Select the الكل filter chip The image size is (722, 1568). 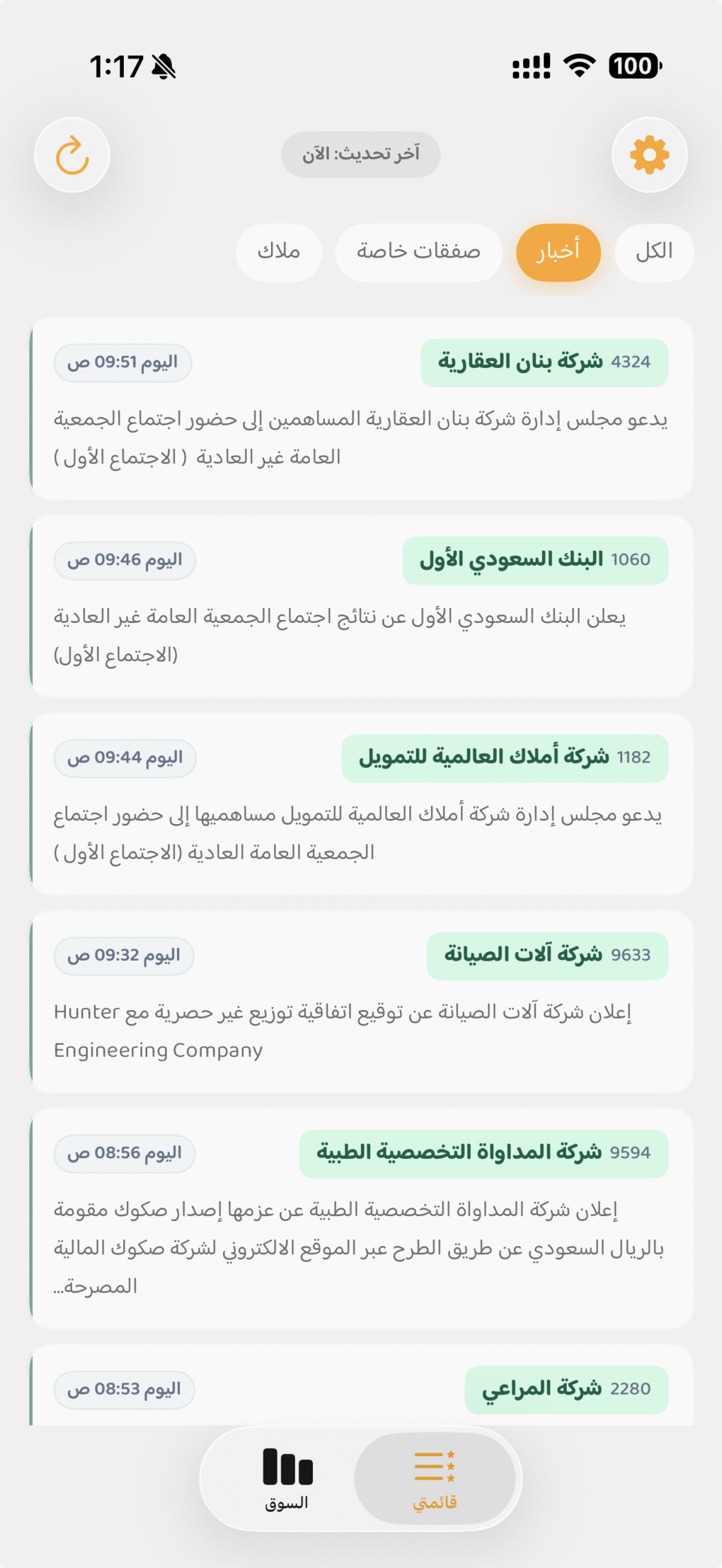(653, 252)
